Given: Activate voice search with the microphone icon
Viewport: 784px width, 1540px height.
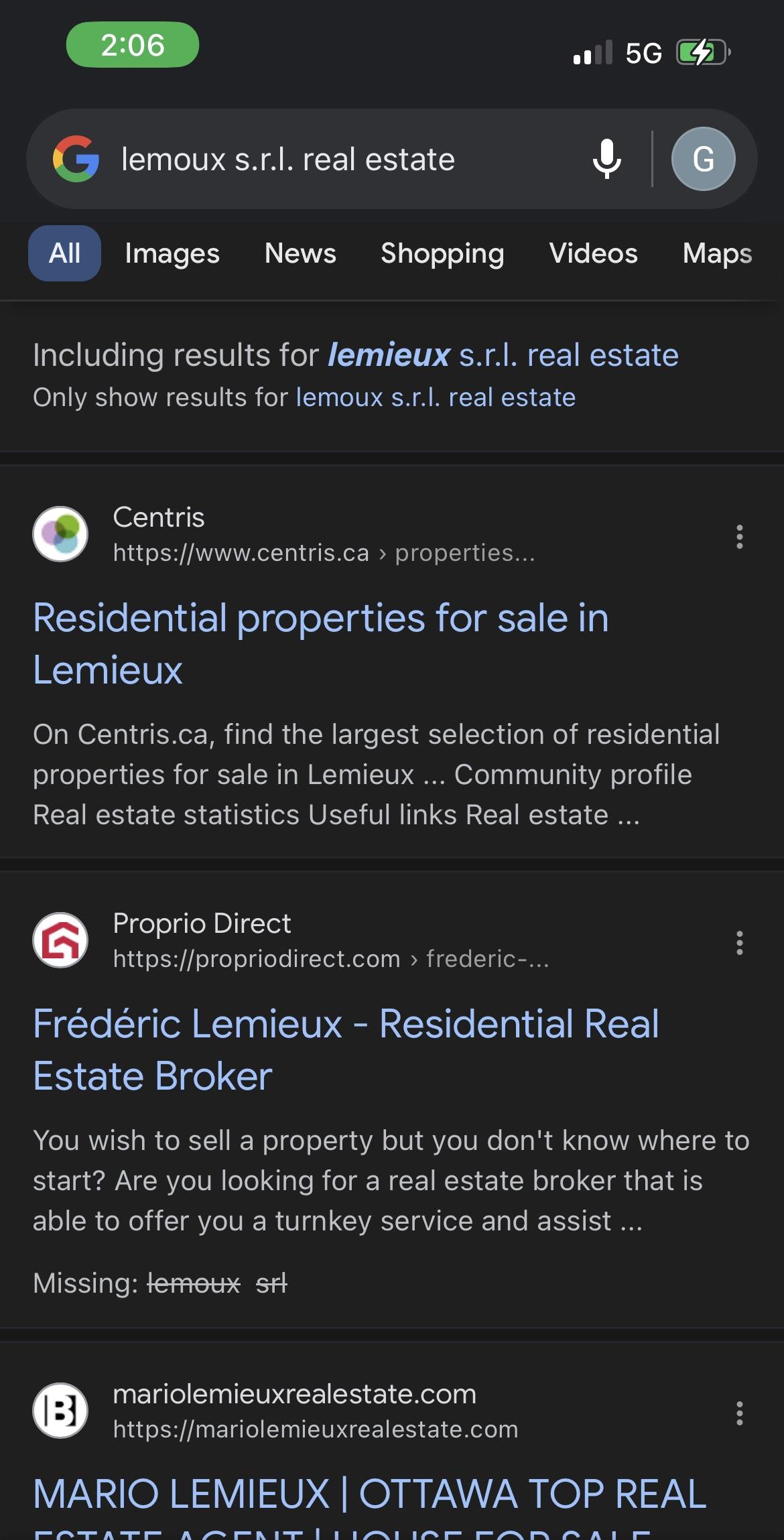Looking at the screenshot, I should pyautogui.click(x=607, y=159).
